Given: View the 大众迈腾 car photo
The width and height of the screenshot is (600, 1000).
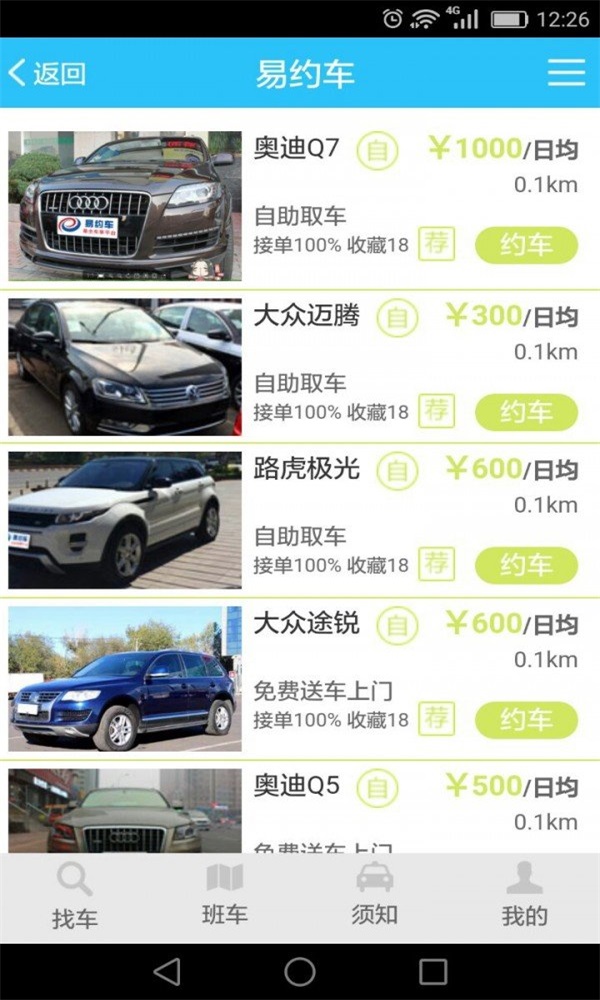Looking at the screenshot, I should click(125, 367).
